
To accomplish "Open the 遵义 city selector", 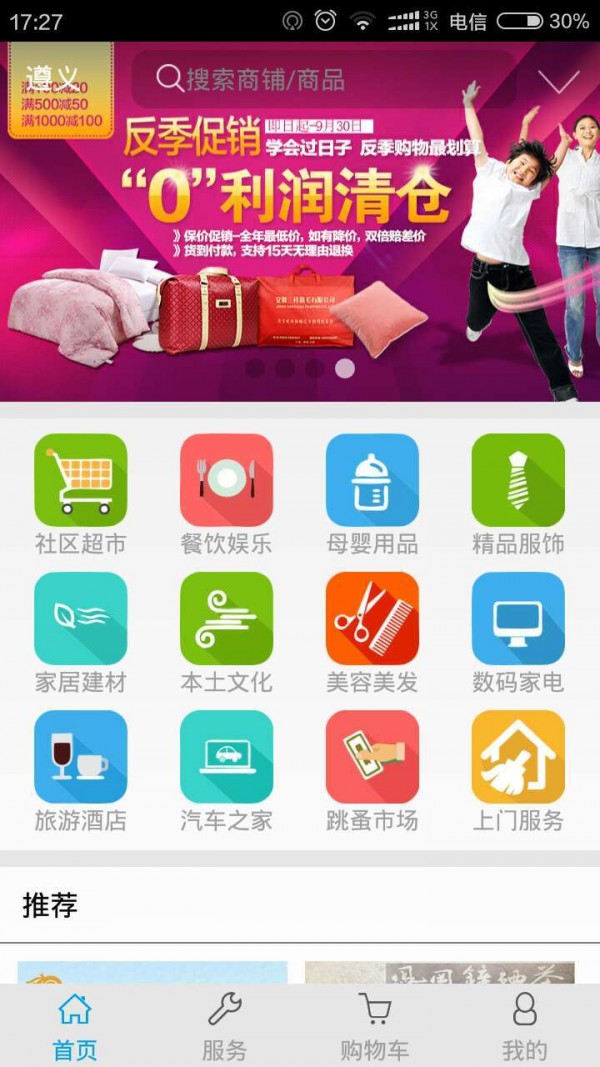I will coord(52,77).
